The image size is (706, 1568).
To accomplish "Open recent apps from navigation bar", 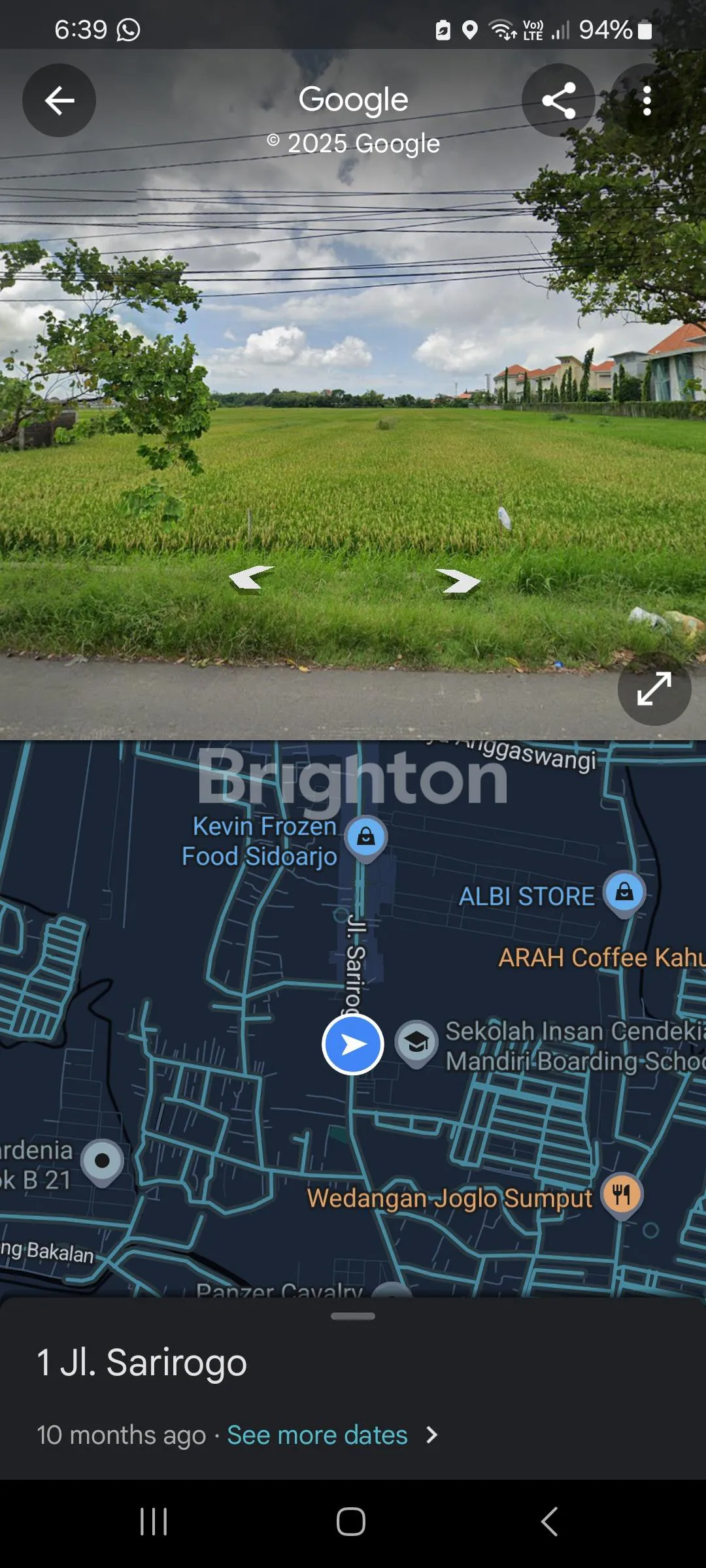I will [x=154, y=1522].
